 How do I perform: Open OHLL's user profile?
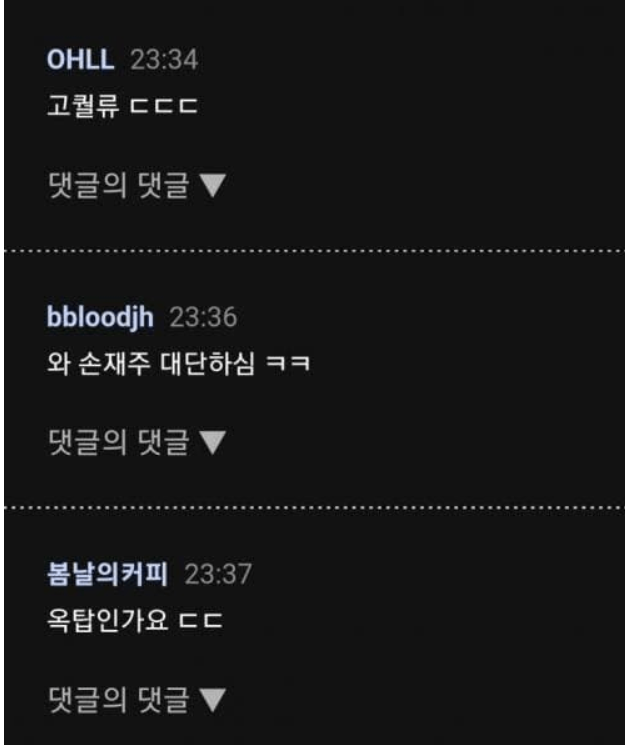(75, 63)
